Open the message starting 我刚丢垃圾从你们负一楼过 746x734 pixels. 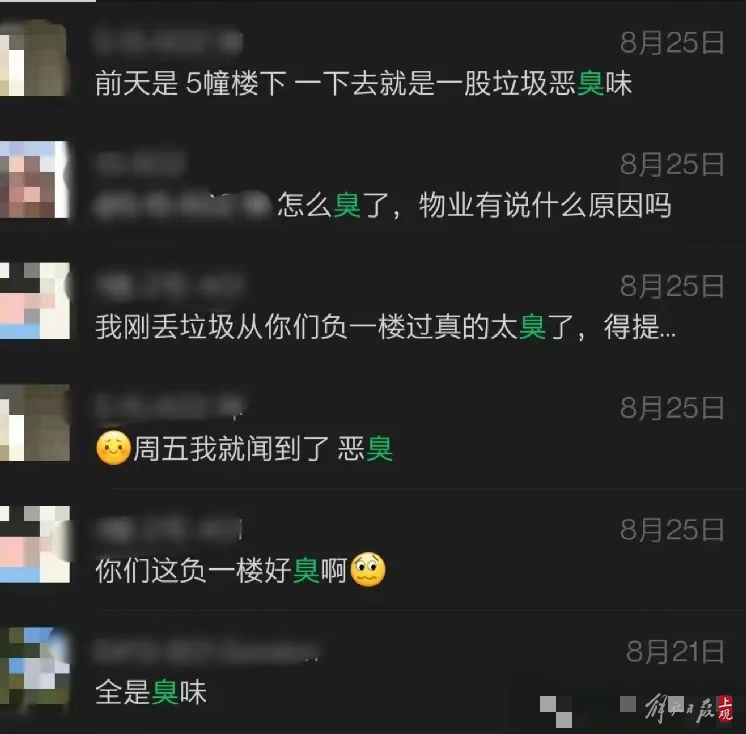click(x=386, y=327)
